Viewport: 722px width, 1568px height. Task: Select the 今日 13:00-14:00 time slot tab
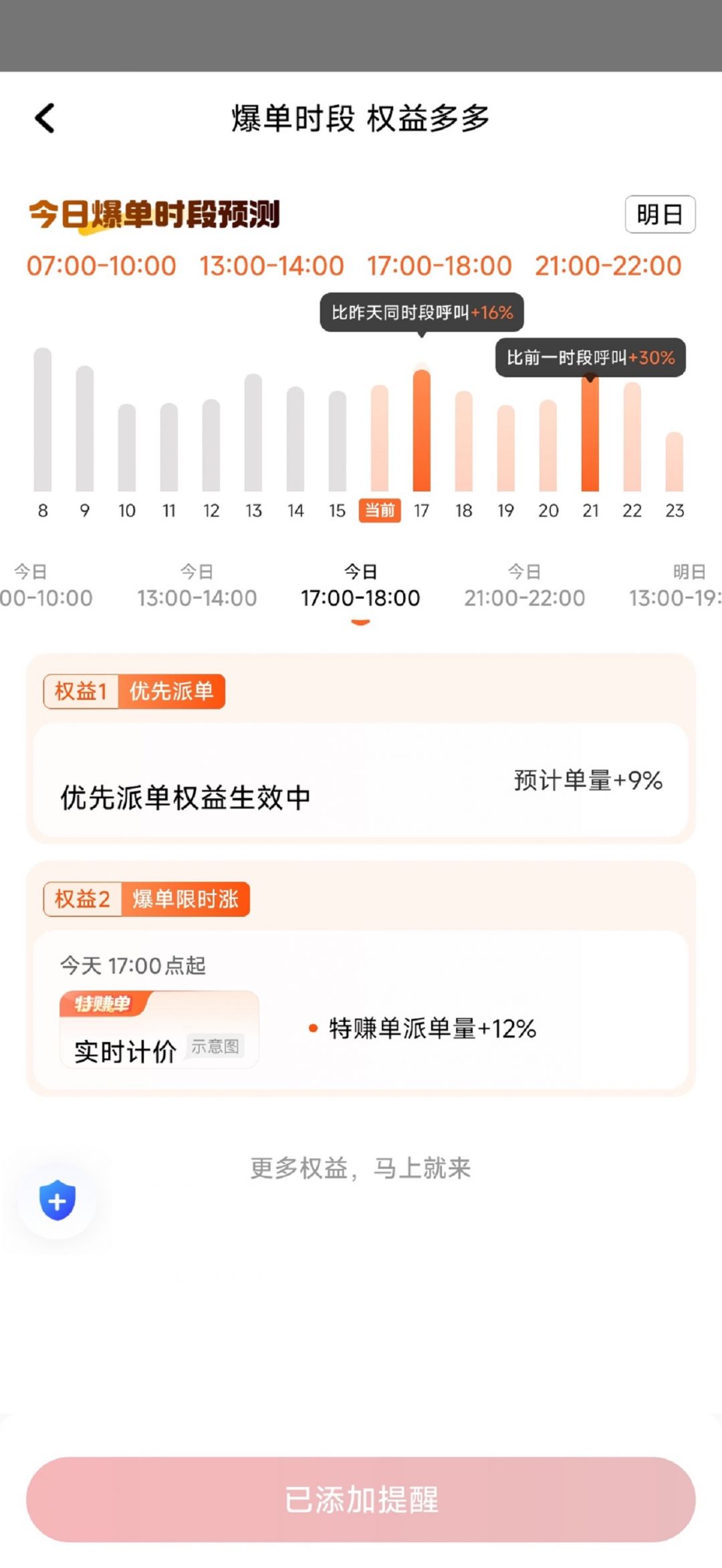pyautogui.click(x=197, y=586)
